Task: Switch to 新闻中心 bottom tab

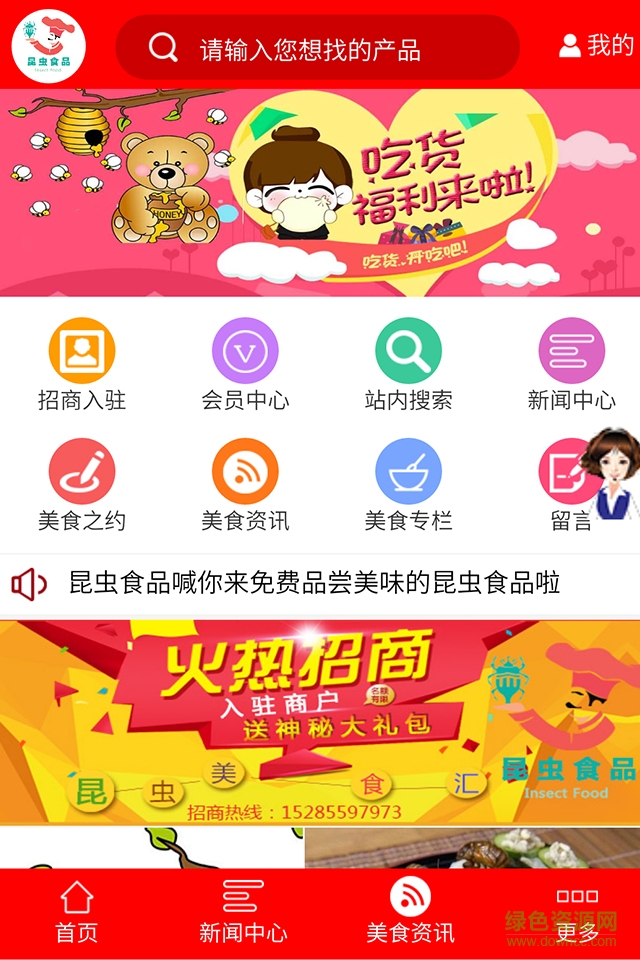Action: coord(243,912)
